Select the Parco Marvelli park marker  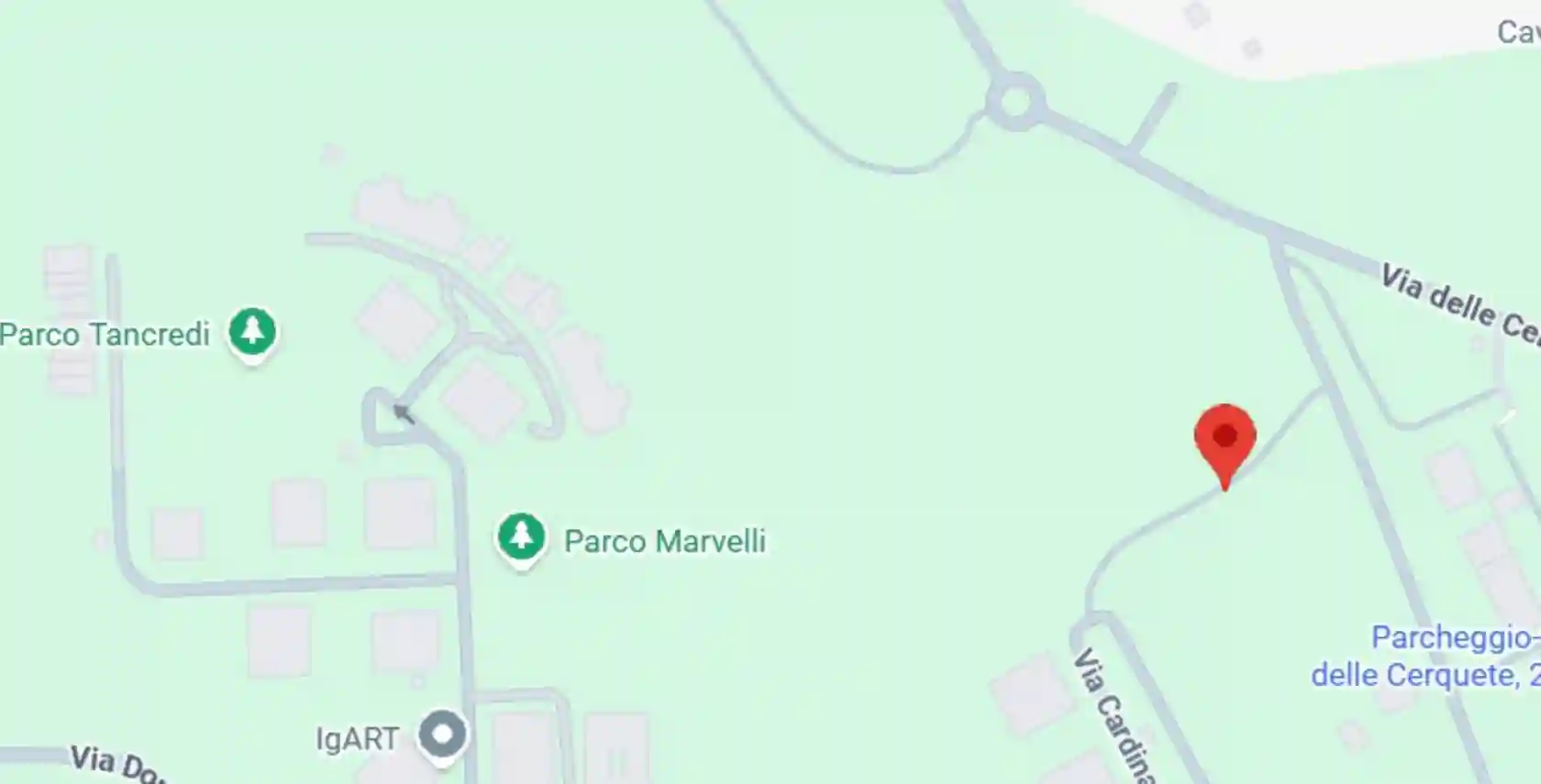521,537
